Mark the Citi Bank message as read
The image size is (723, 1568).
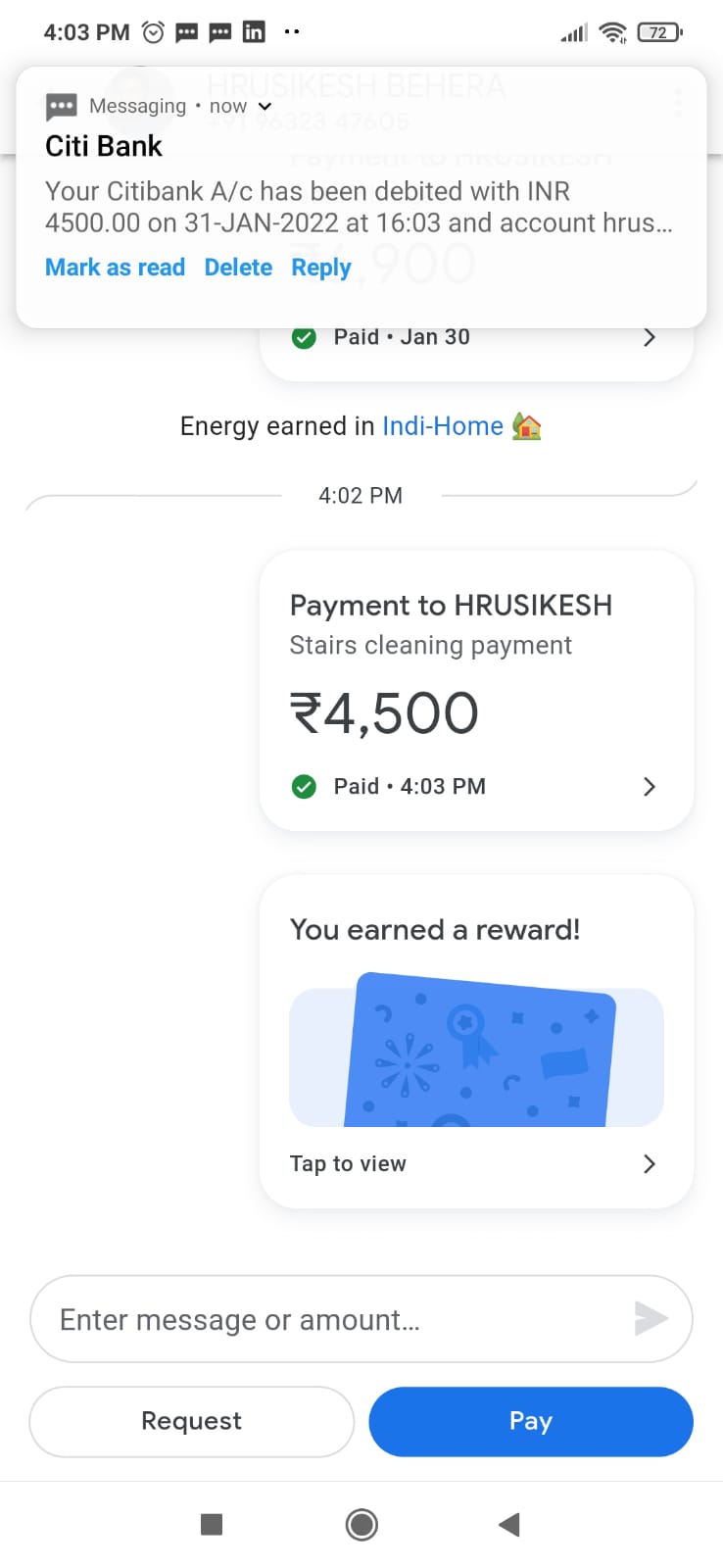pyautogui.click(x=115, y=268)
